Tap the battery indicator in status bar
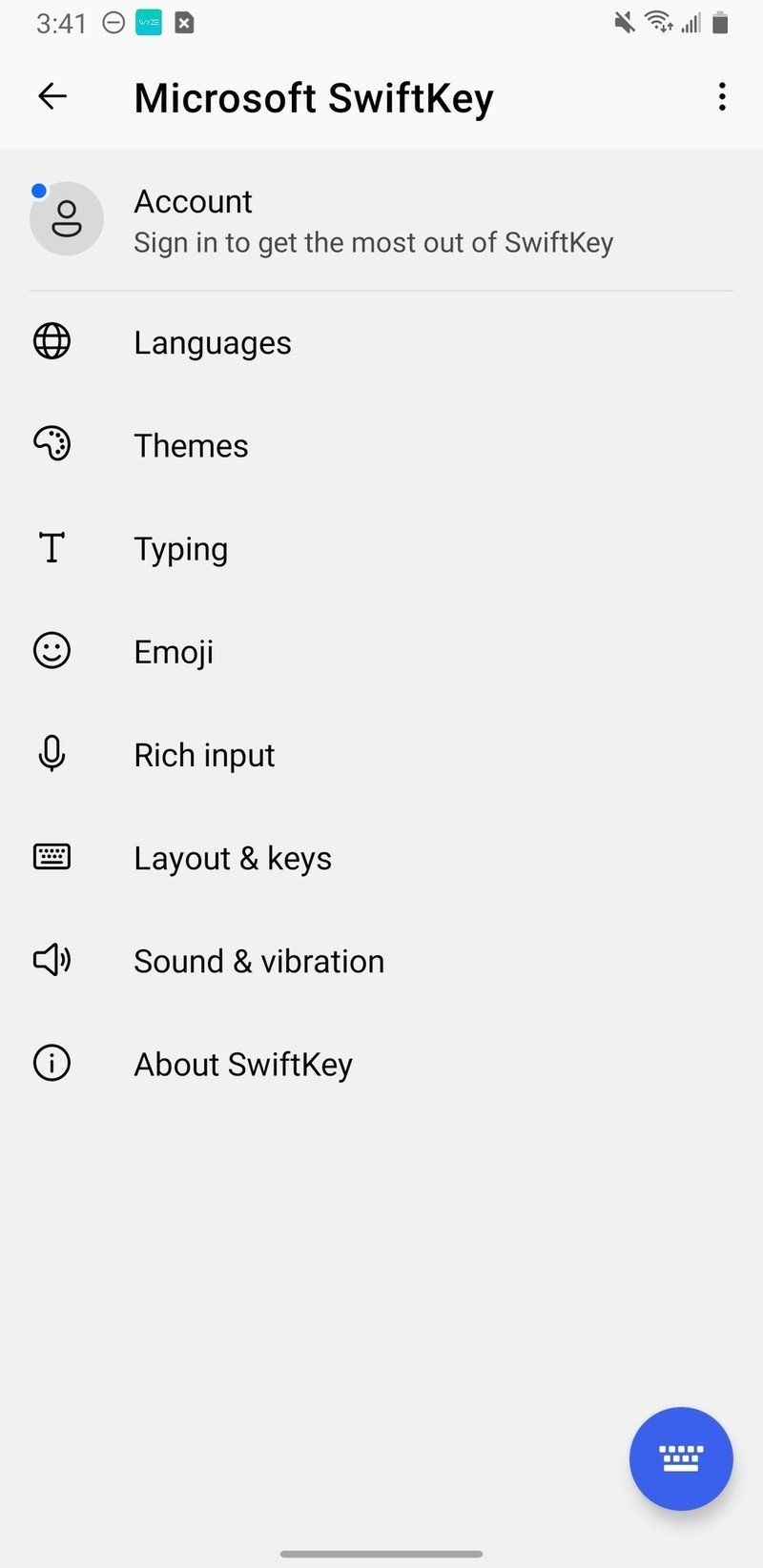Image resolution: width=763 pixels, height=1568 pixels. (720, 21)
